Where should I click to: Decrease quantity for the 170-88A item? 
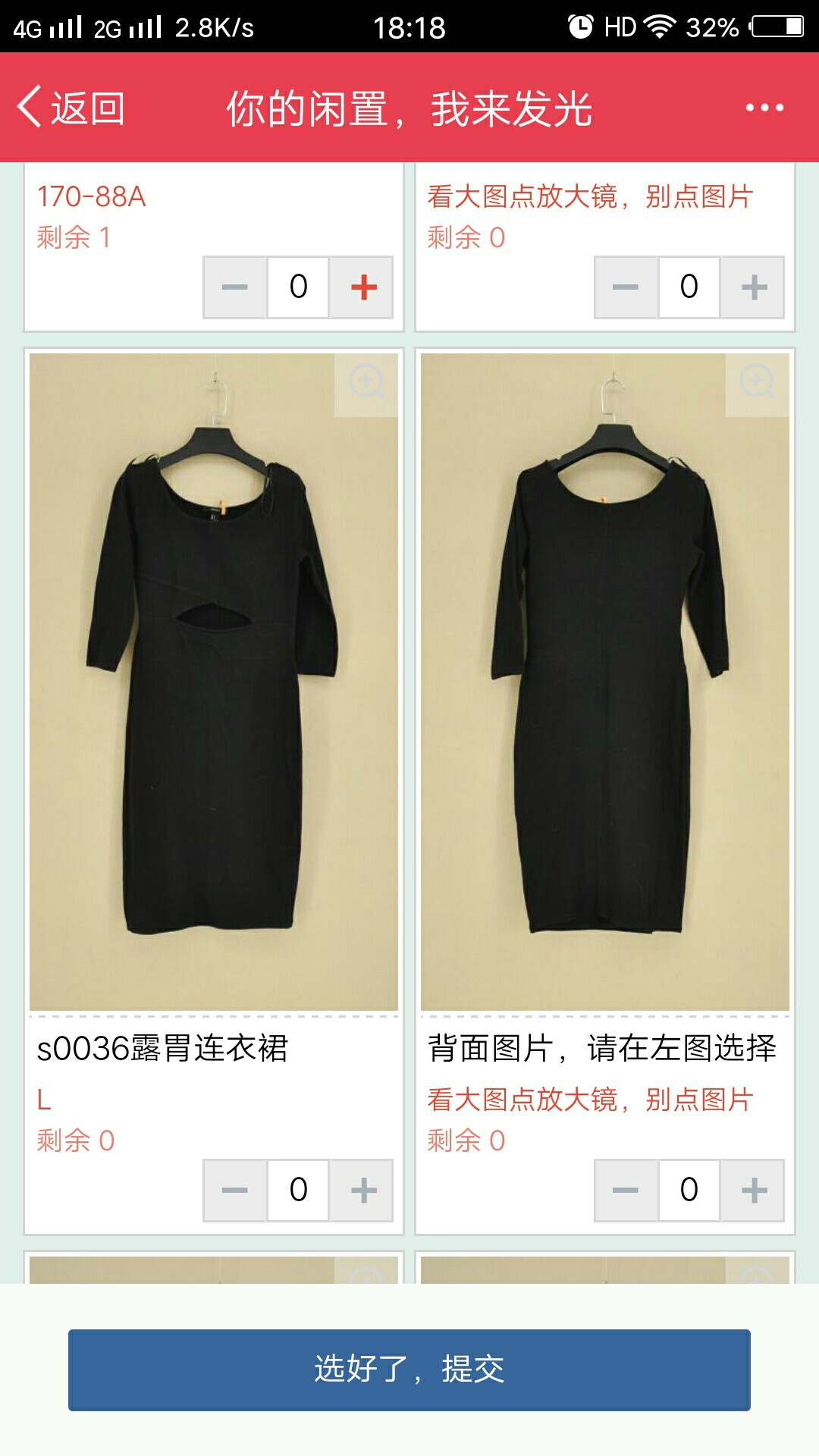click(x=235, y=287)
